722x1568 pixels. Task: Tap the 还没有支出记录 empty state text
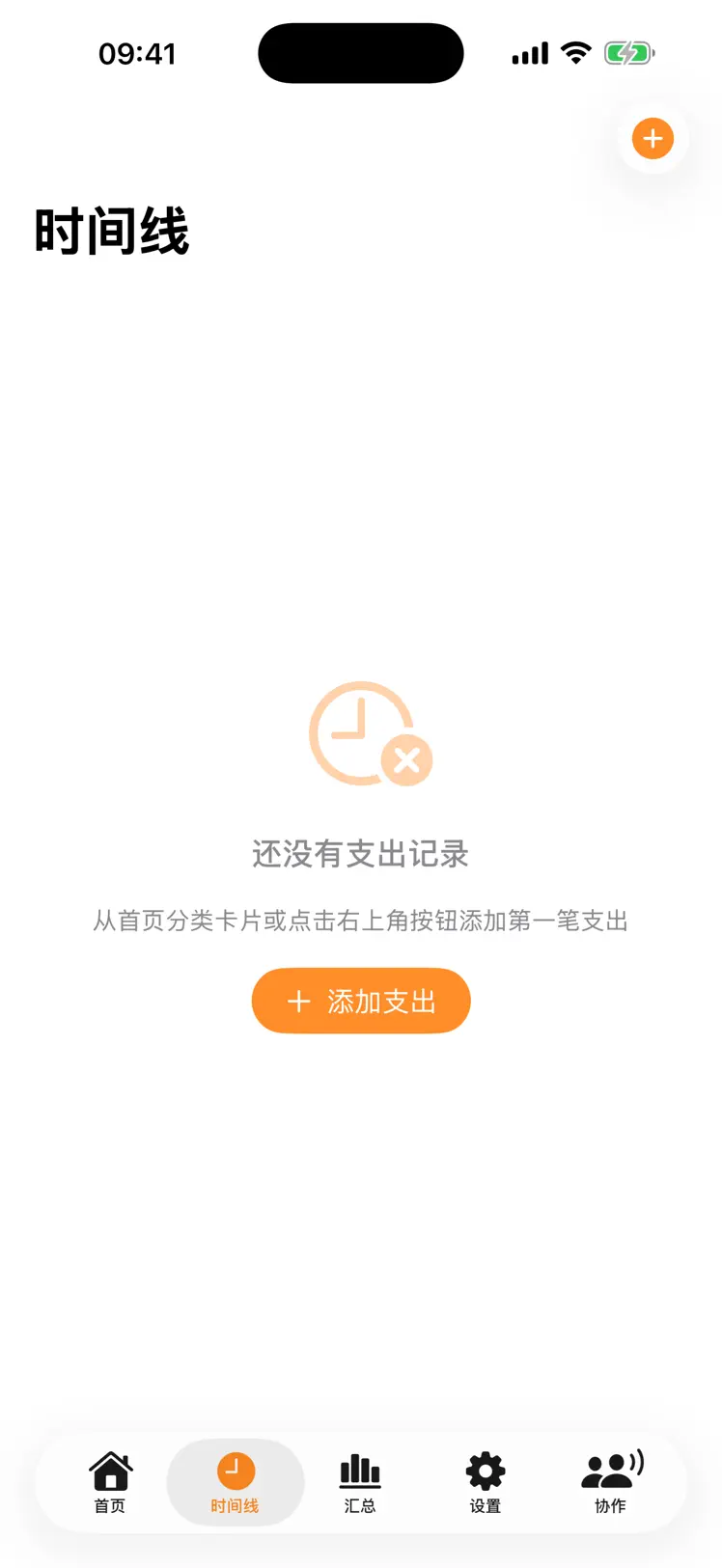[361, 855]
